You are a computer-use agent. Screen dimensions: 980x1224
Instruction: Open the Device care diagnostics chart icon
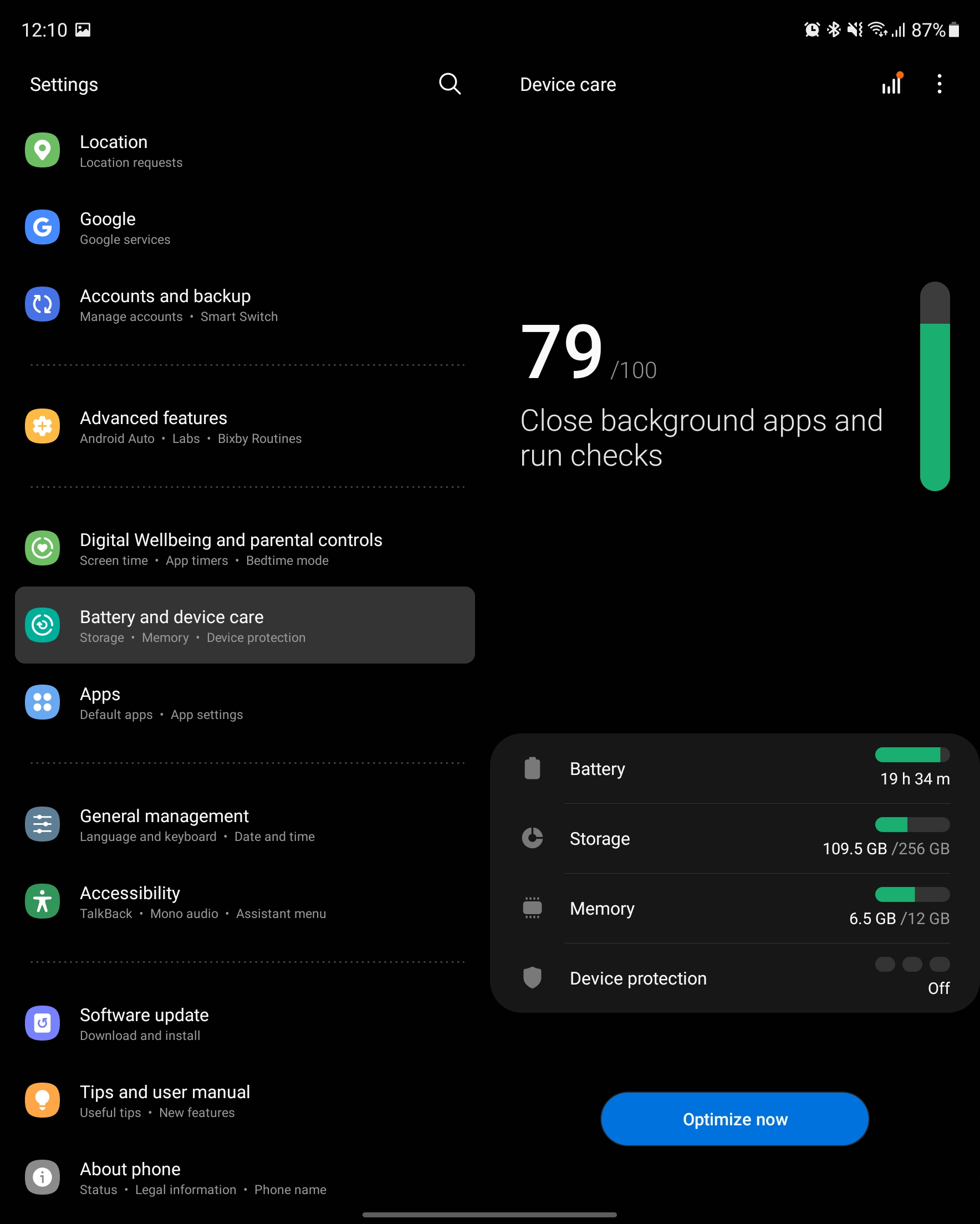[891, 84]
